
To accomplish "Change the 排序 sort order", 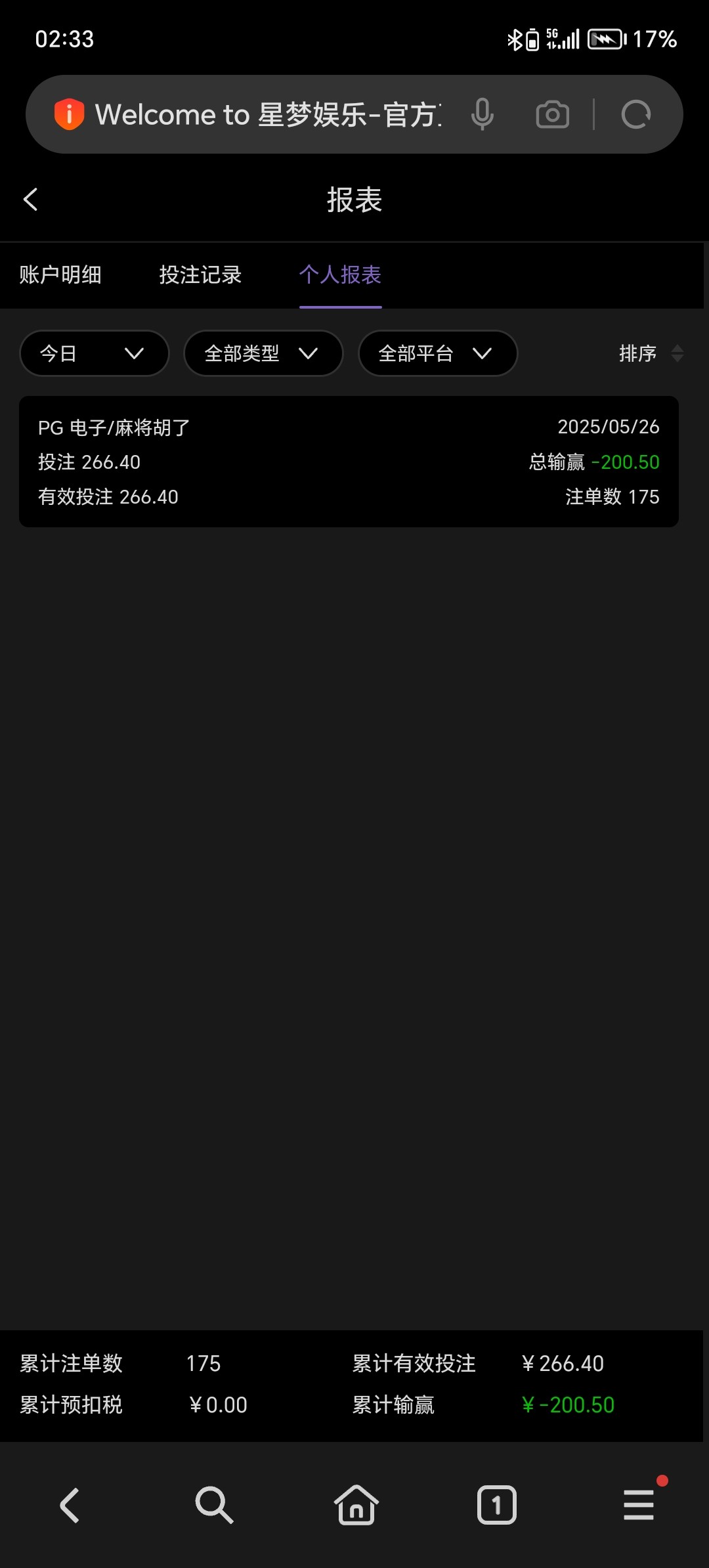I will [651, 353].
